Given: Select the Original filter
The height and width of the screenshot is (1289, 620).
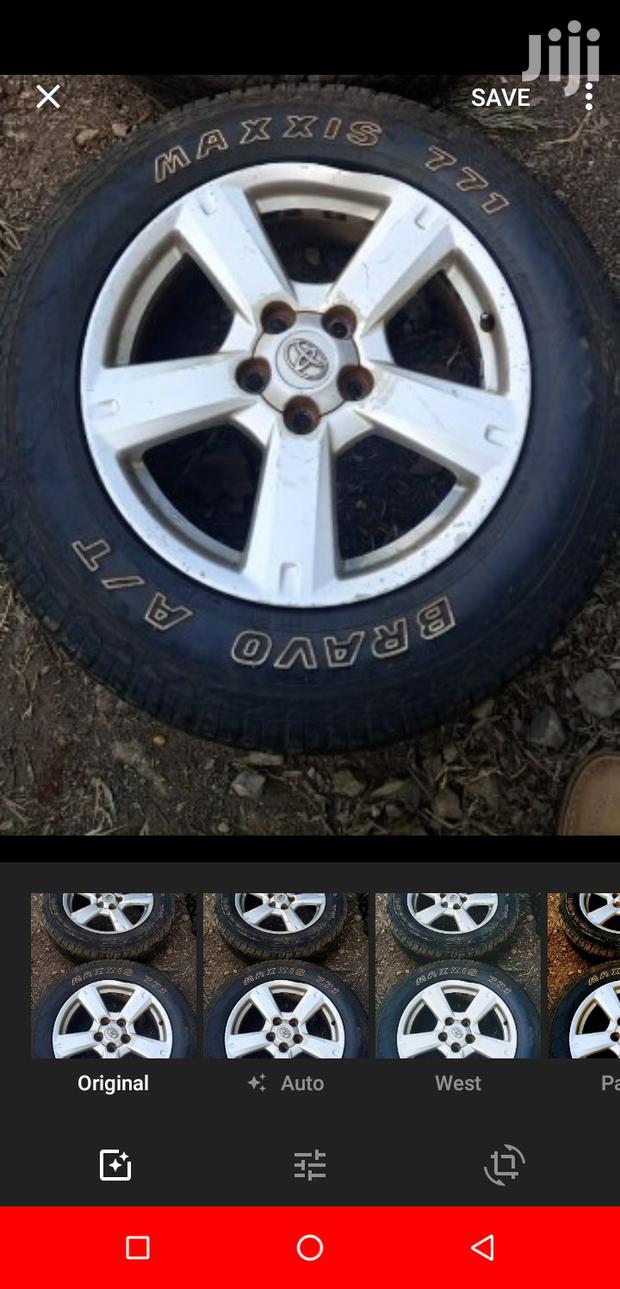Looking at the screenshot, I should coord(113,976).
